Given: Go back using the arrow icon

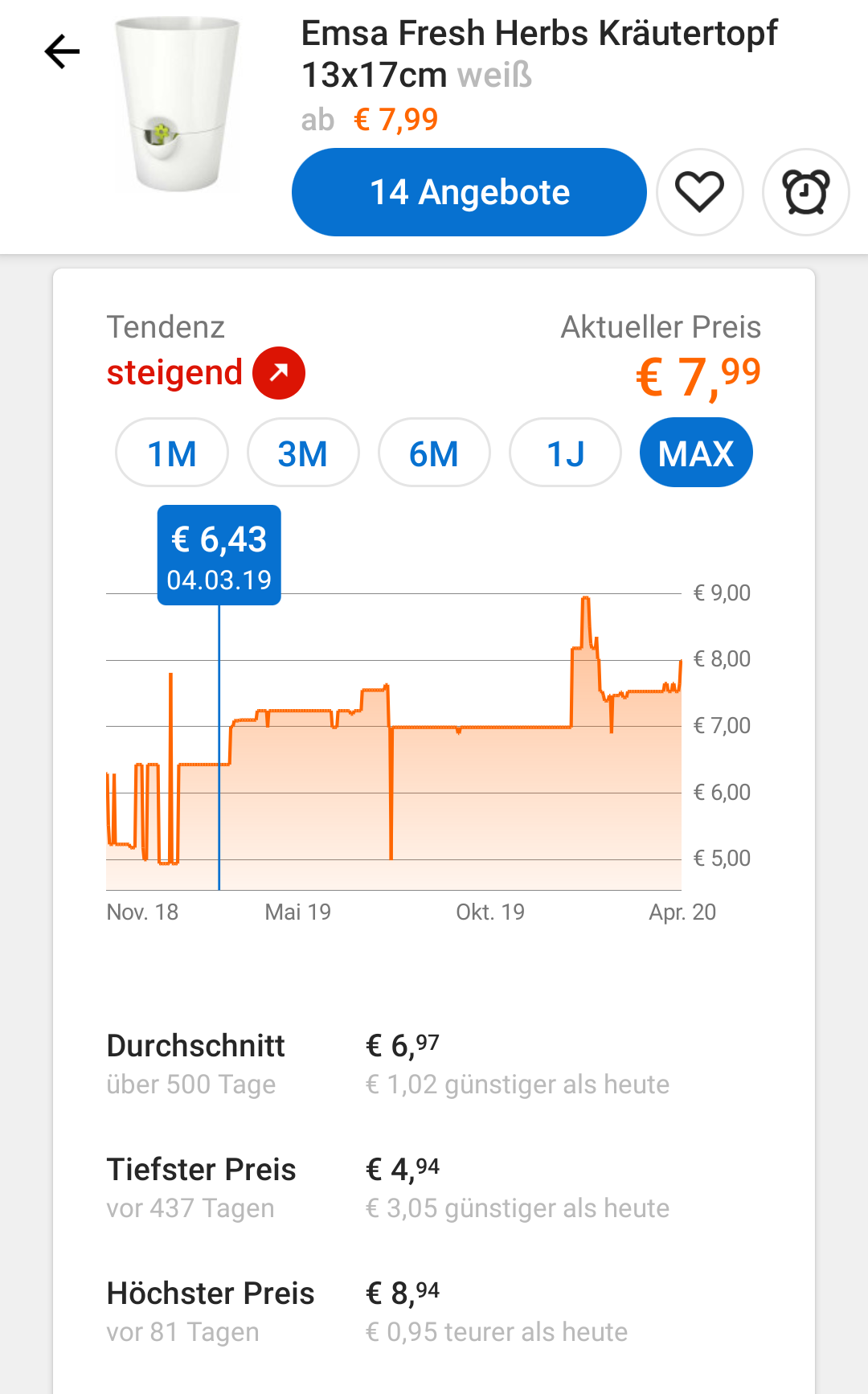Looking at the screenshot, I should 62,52.
